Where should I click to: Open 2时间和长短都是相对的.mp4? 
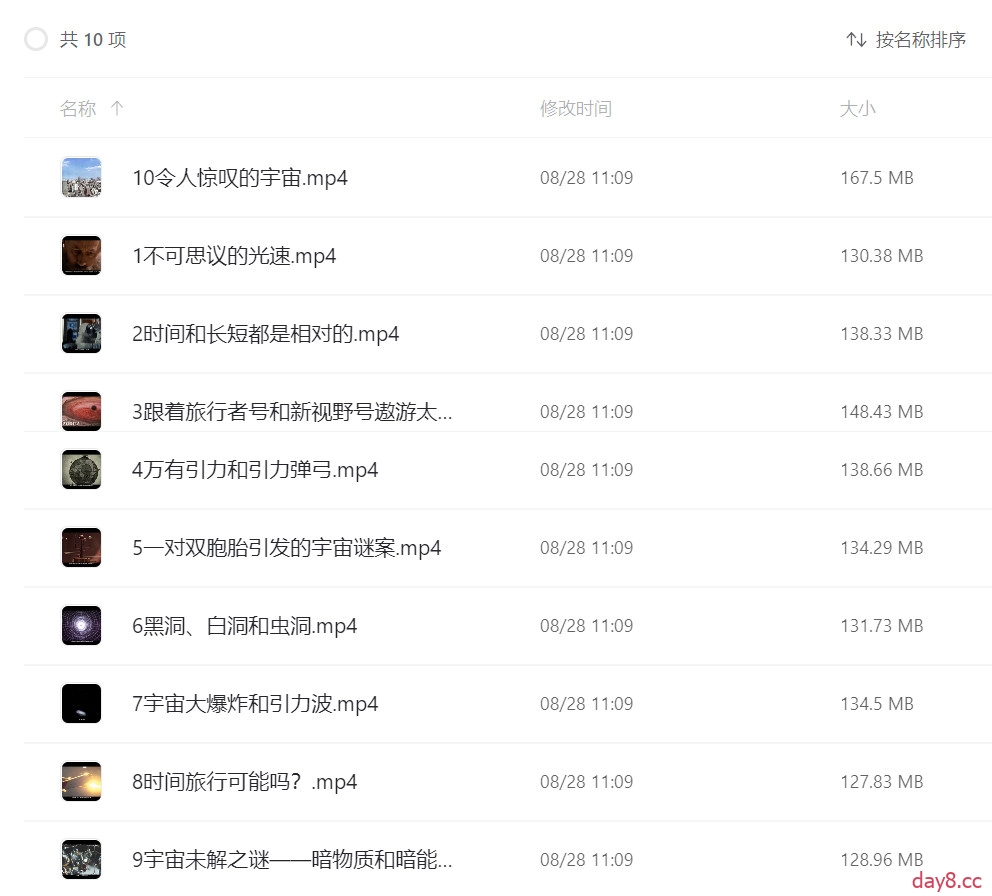click(265, 334)
